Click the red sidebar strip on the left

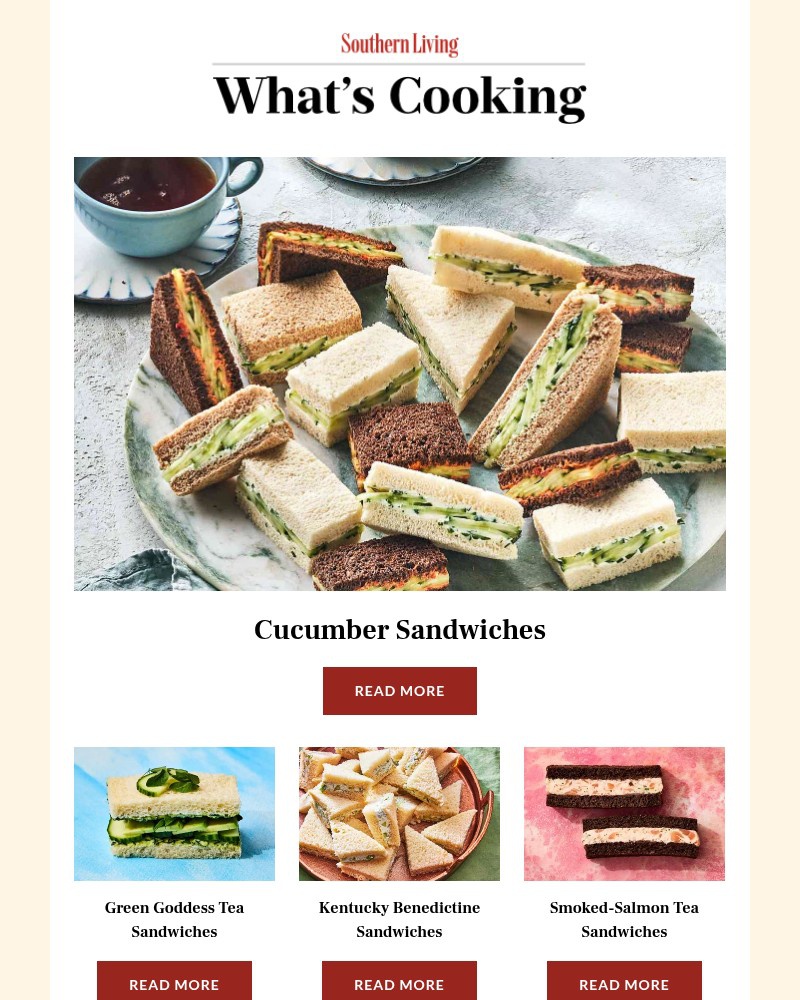[24, 500]
